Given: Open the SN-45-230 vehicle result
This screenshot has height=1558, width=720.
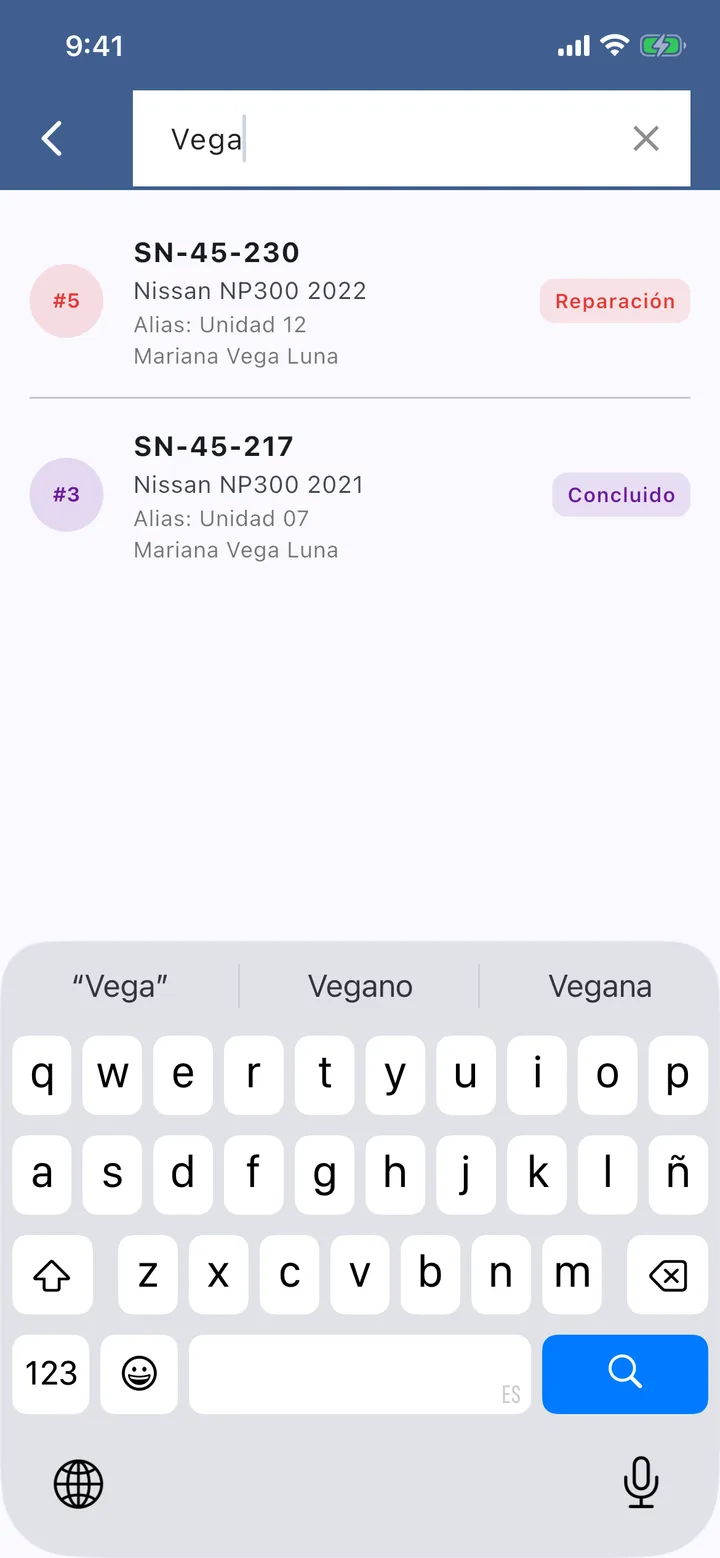Looking at the screenshot, I should click(360, 301).
